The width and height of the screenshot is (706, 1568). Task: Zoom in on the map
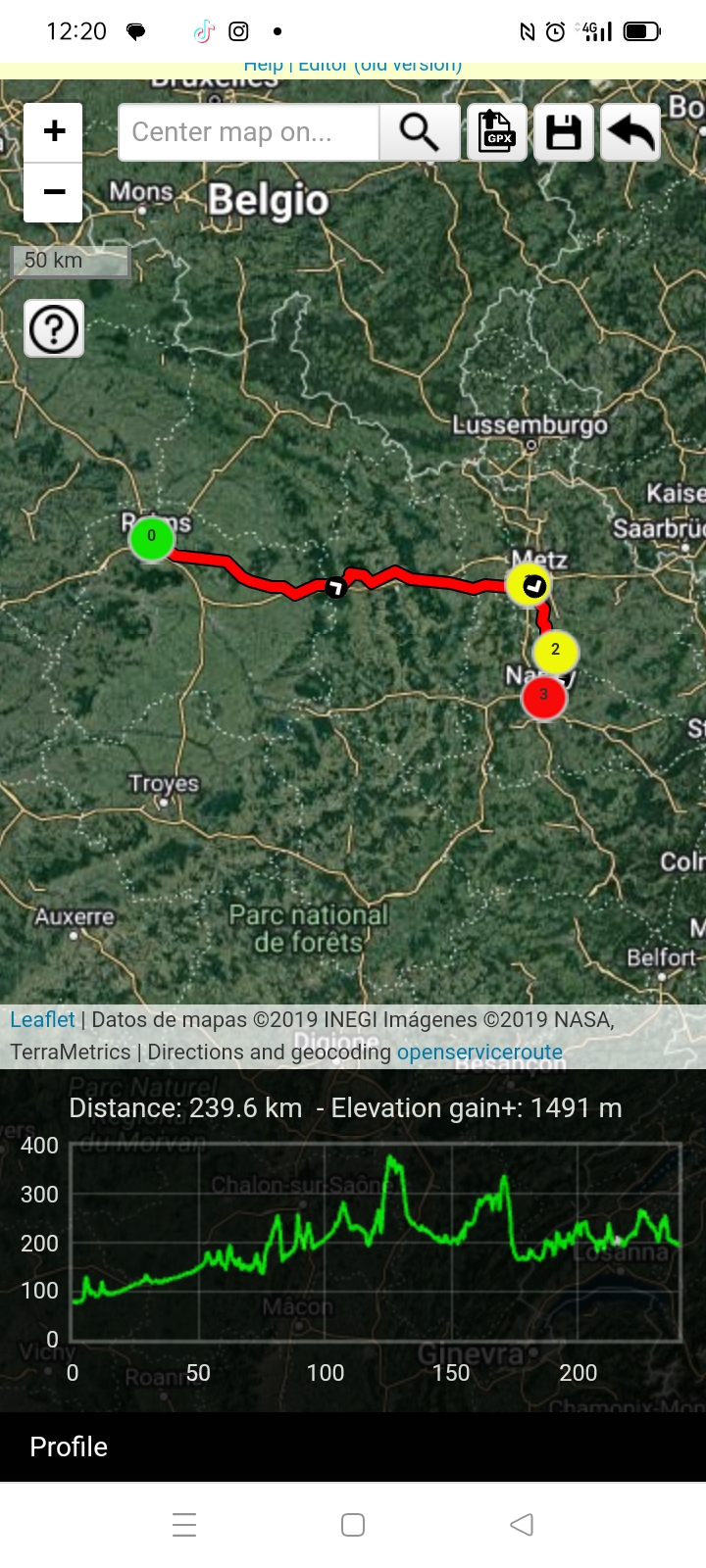coord(54,131)
